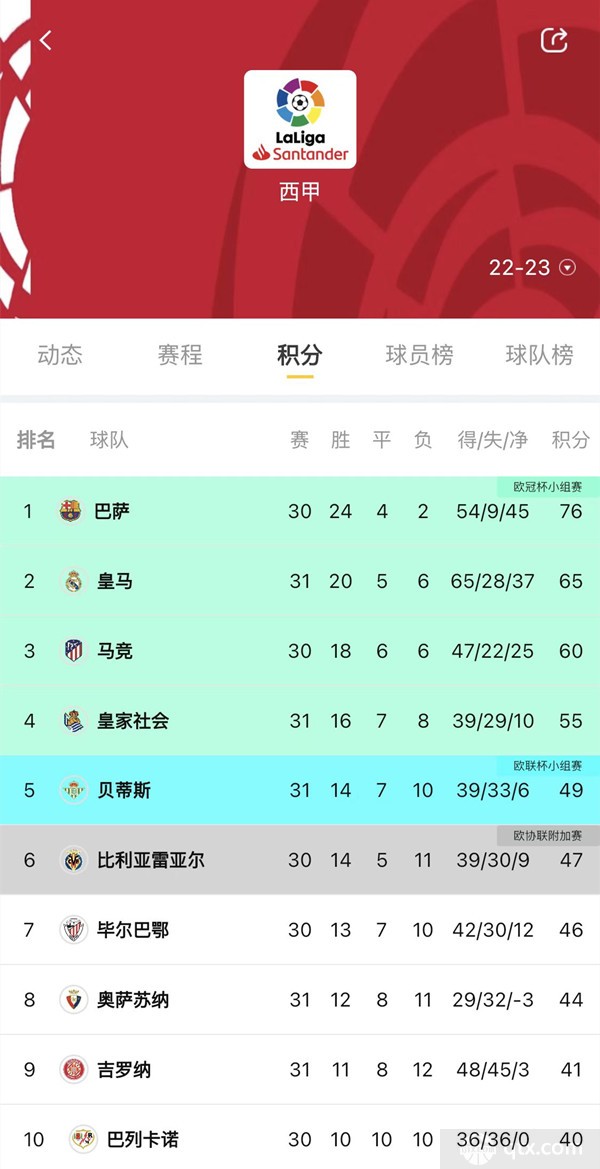Go back using the top-left arrow
600x1169 pixels.
click(46, 40)
